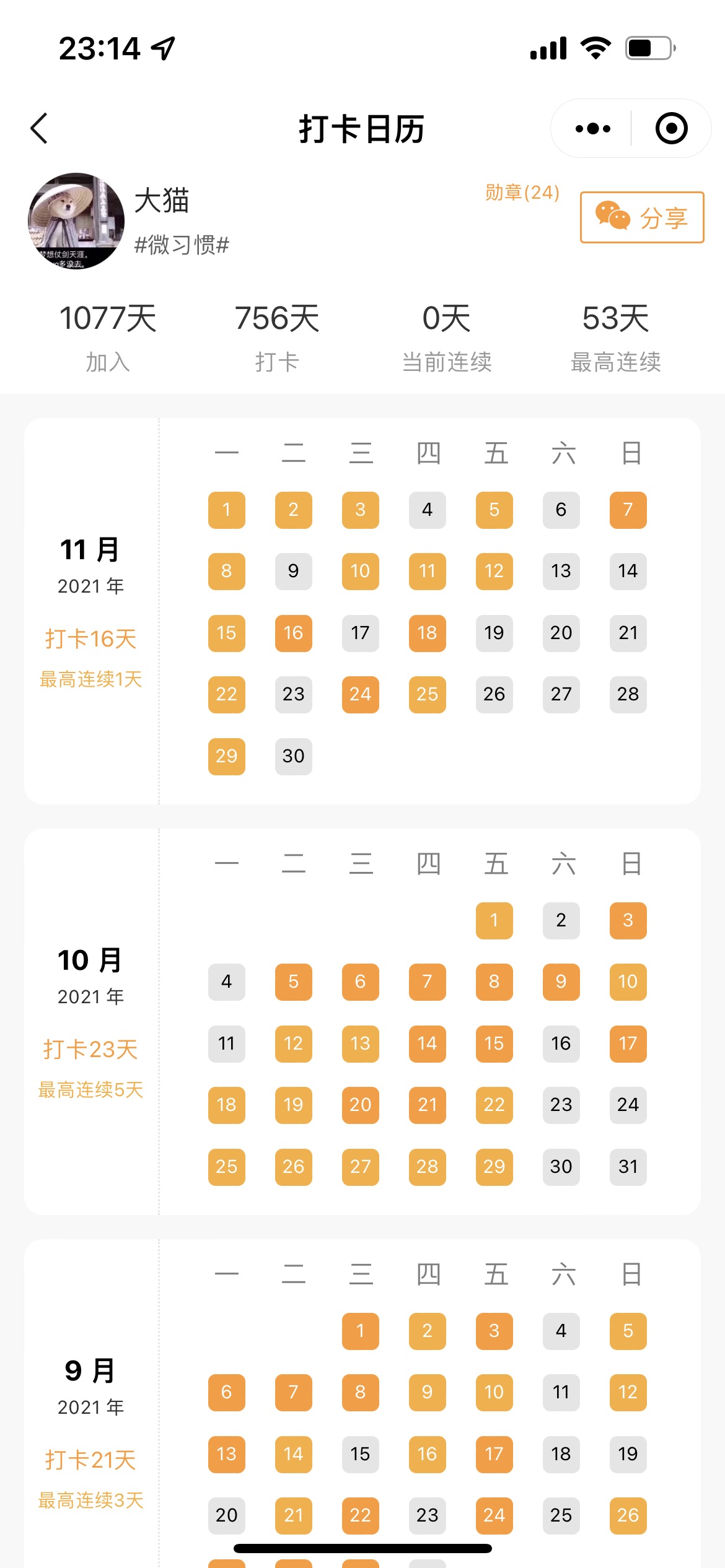725x1568 pixels.
Task: Select October 31 in the calendar
Action: [x=628, y=1167]
